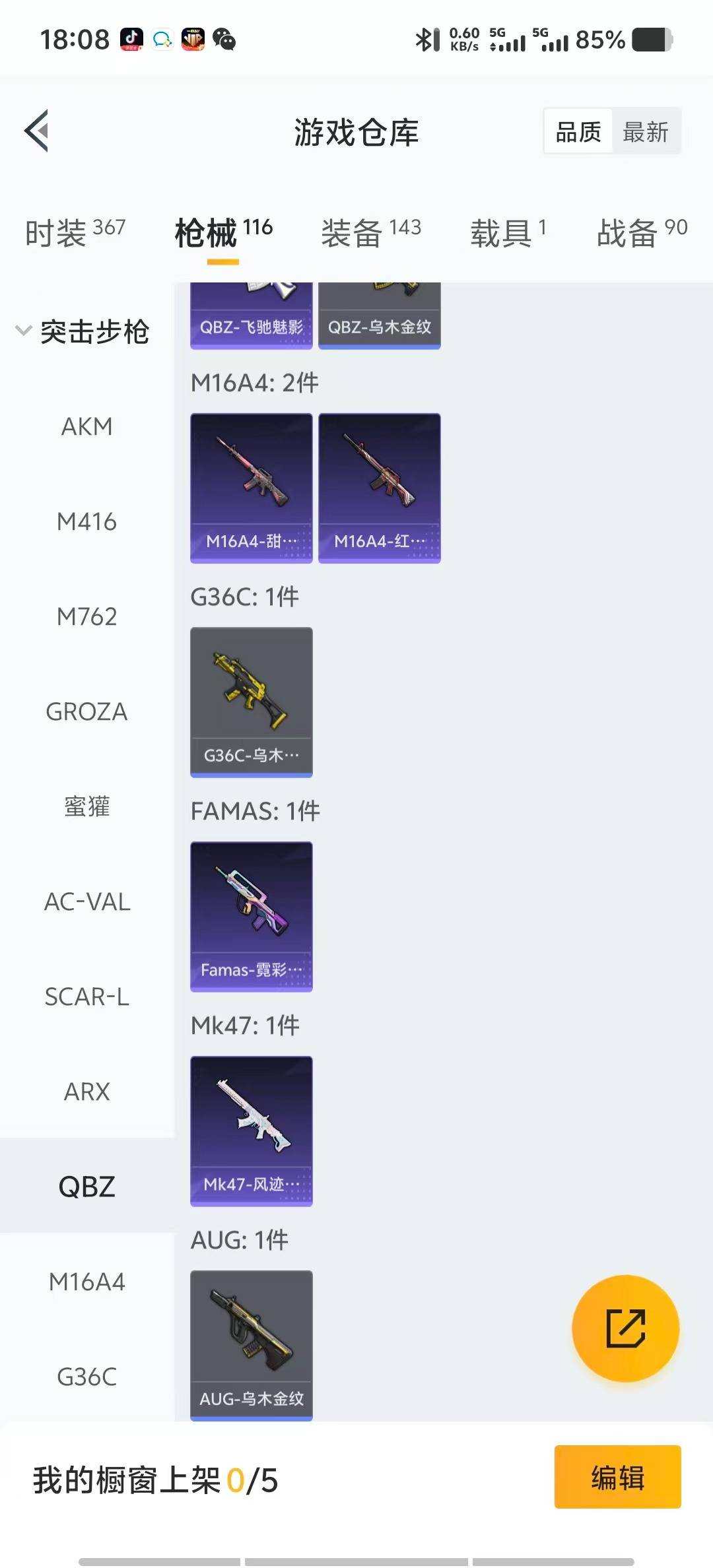Select GROZA category in sidebar
This screenshot has width=713, height=1568.
tap(86, 712)
